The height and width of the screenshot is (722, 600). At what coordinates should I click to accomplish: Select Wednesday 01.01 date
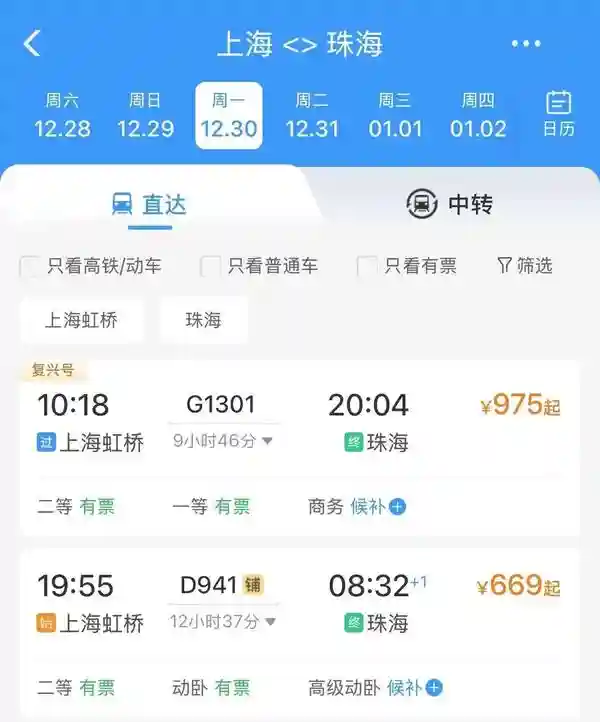click(394, 116)
